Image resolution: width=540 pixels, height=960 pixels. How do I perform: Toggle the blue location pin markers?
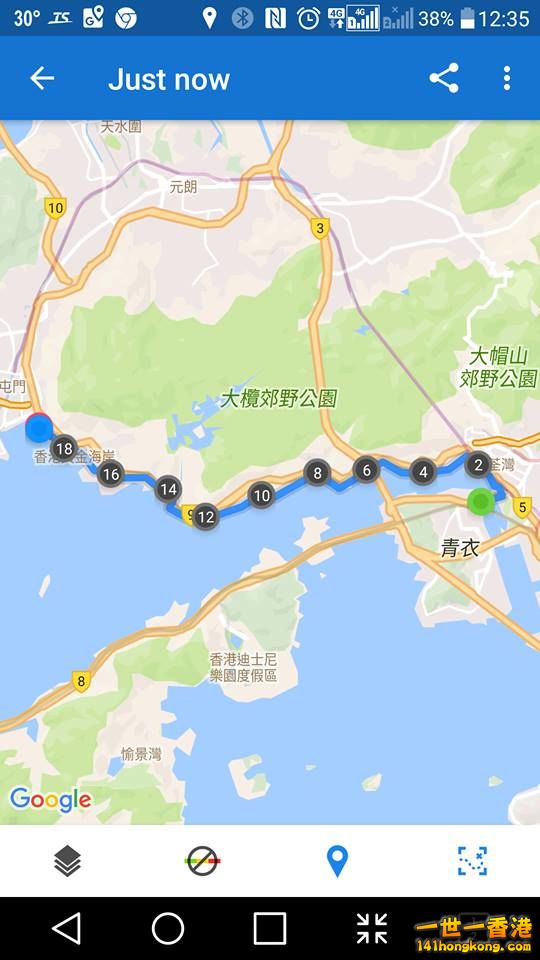point(337,860)
